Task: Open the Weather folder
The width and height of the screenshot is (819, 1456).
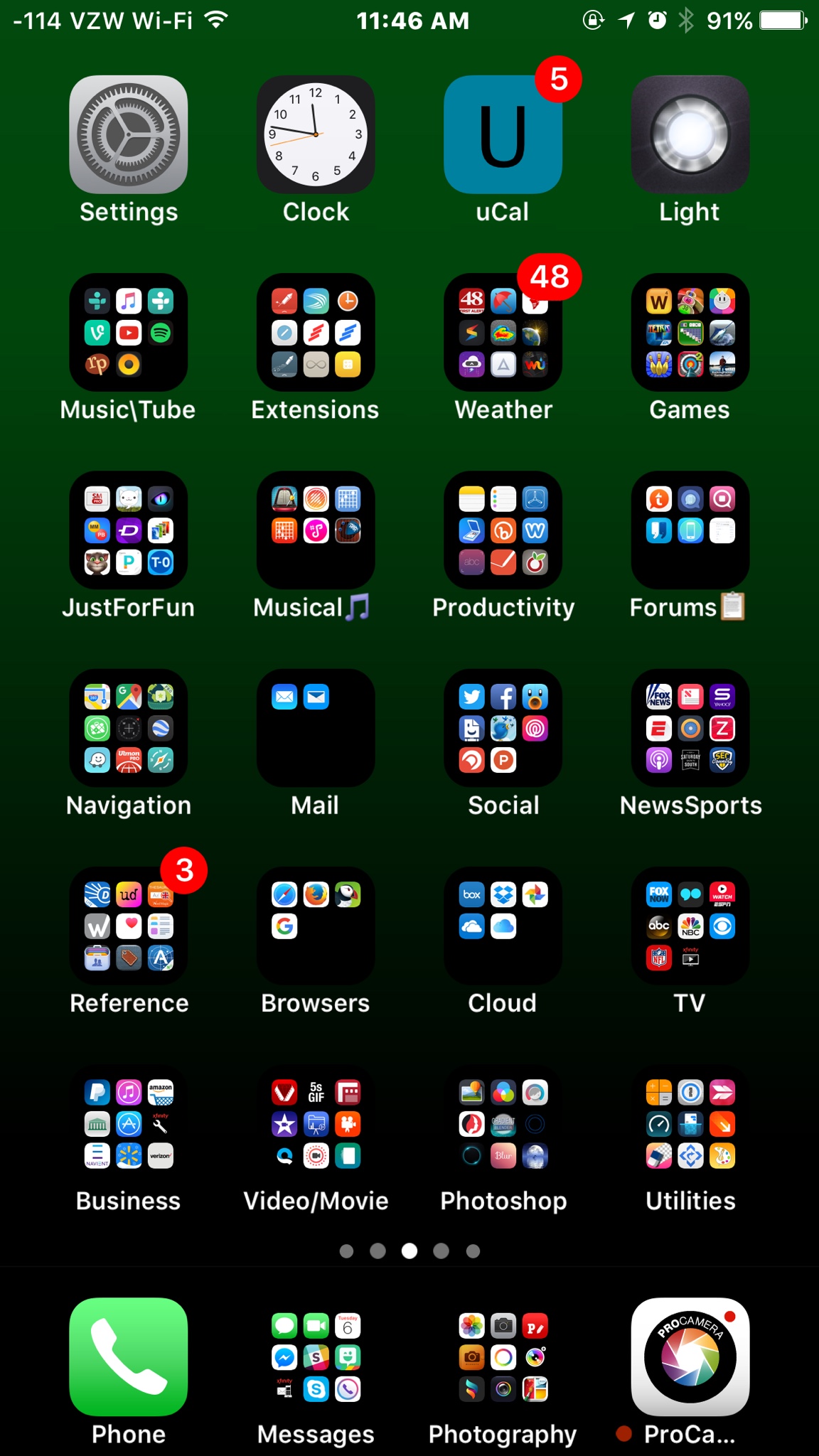Action: [x=503, y=333]
